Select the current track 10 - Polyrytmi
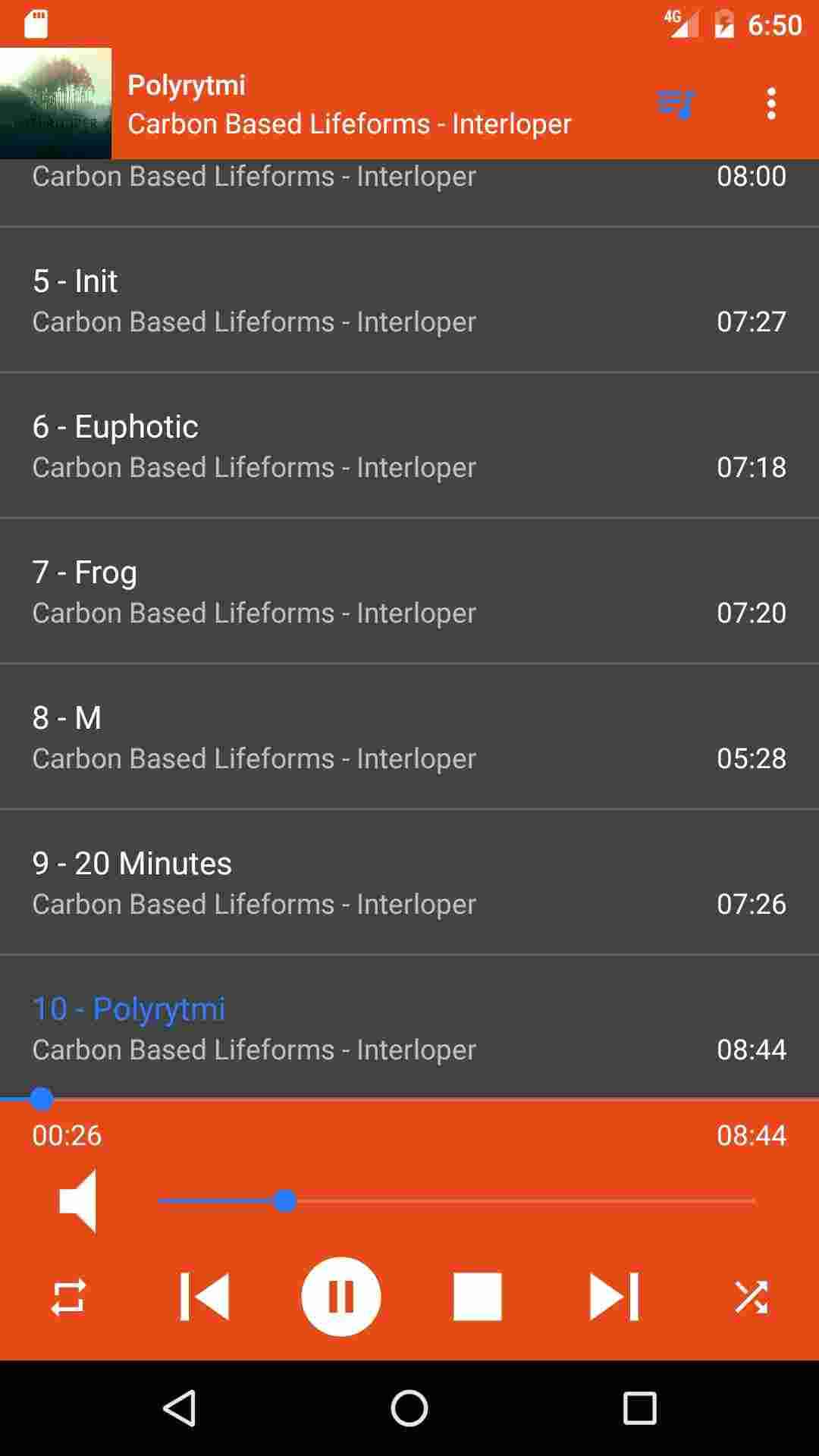The image size is (819, 1456). (409, 1028)
